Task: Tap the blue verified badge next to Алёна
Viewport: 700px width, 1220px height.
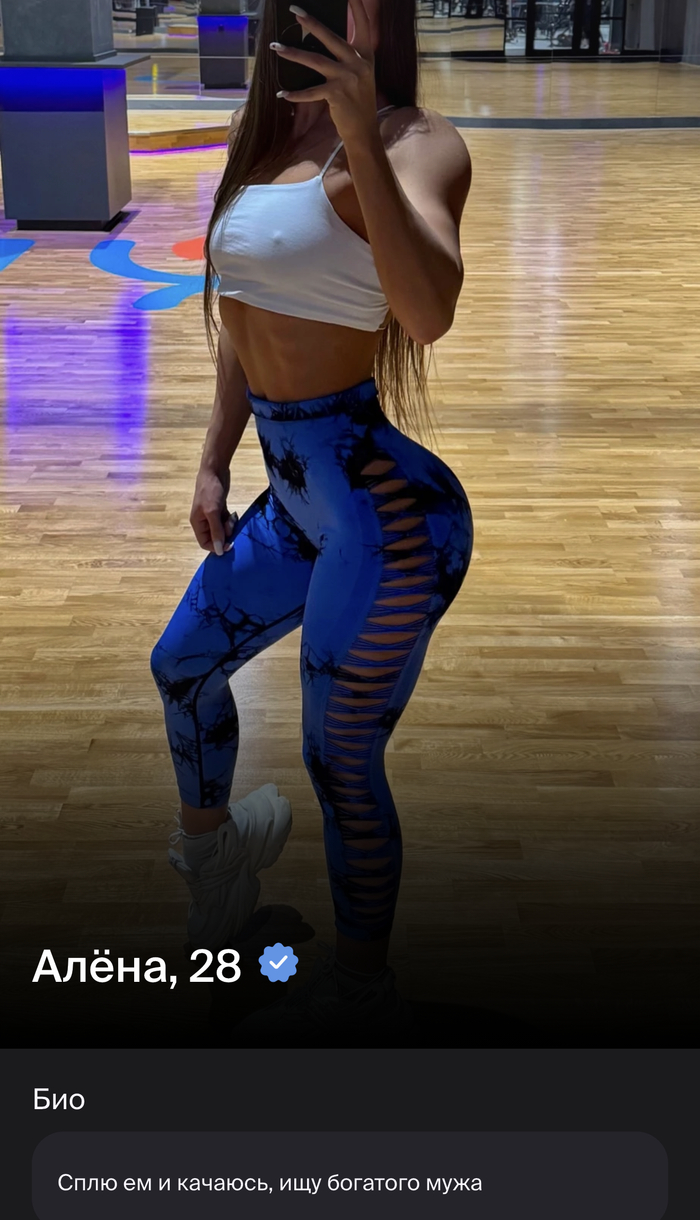Action: (278, 963)
